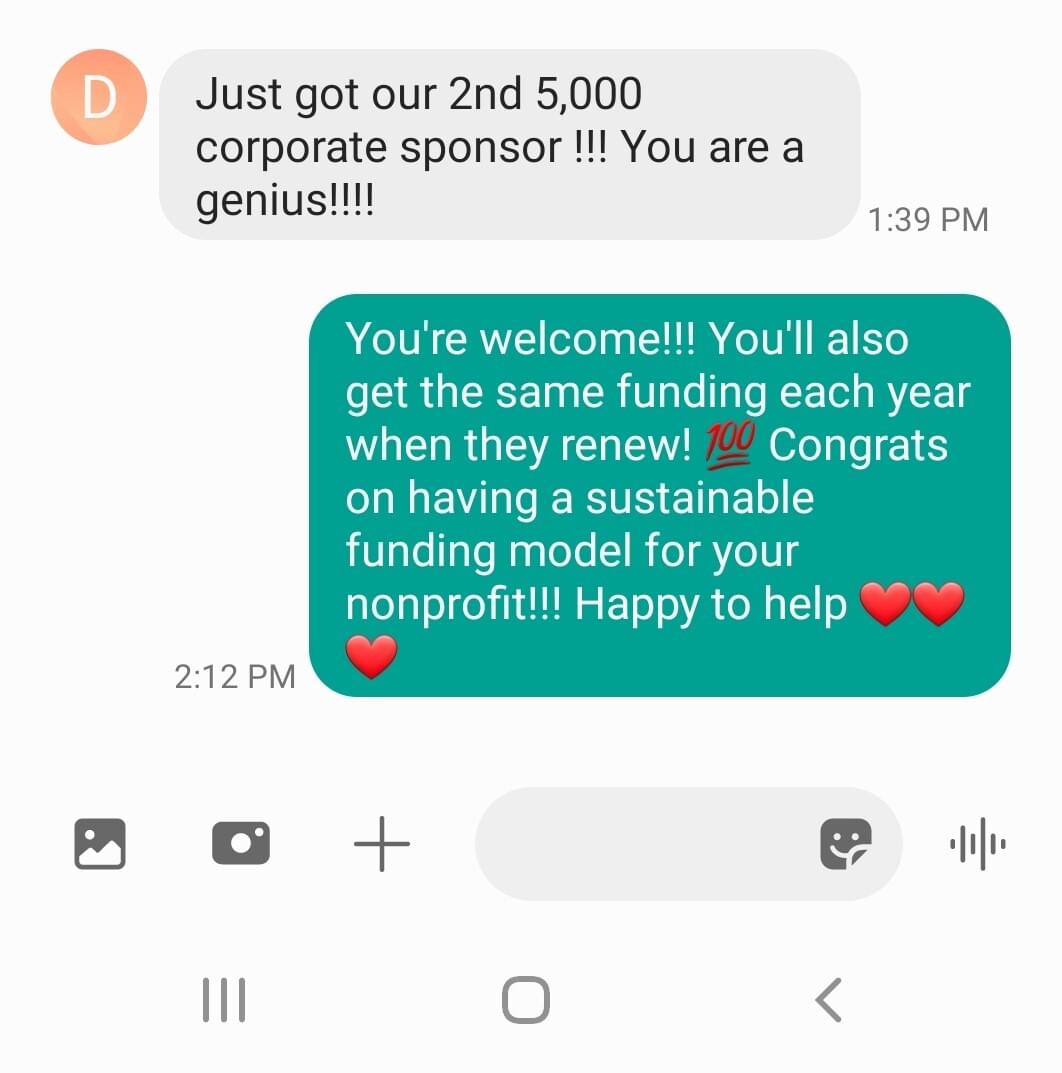This screenshot has width=1062, height=1073.
Task: Go back with the system back button
Action: tap(828, 1000)
